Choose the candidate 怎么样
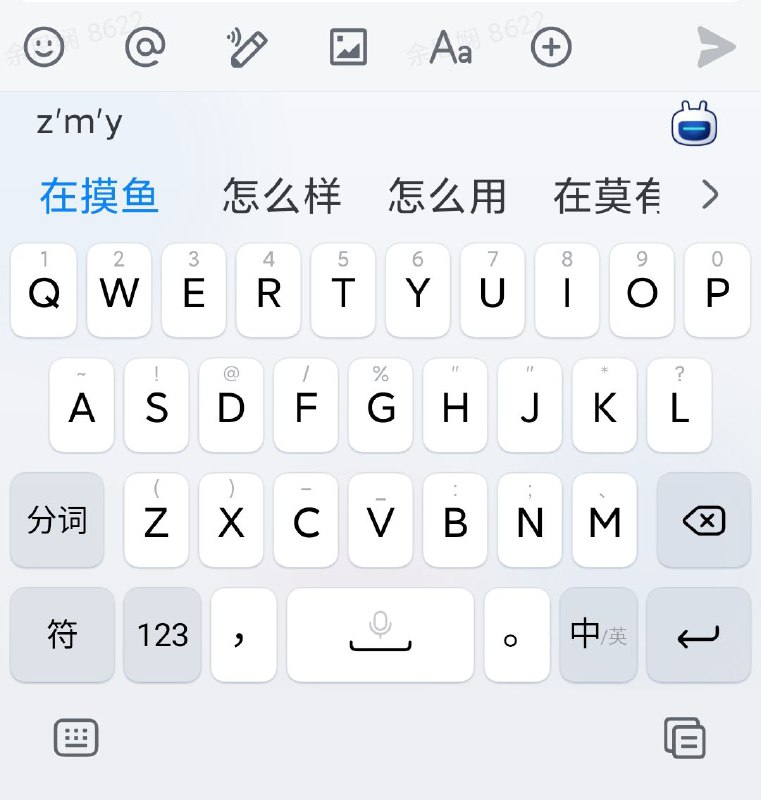Image resolution: width=761 pixels, height=800 pixels. point(283,196)
